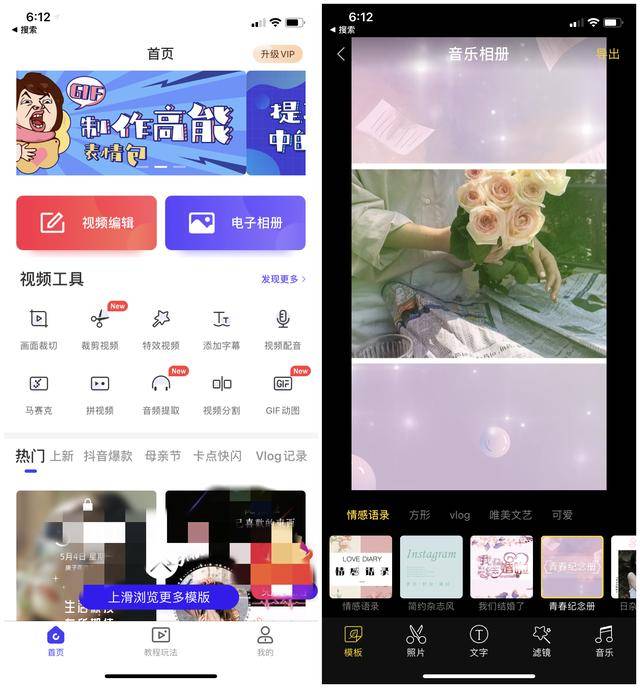
Task: Open 视频编辑 video editor
Action: pos(86,222)
